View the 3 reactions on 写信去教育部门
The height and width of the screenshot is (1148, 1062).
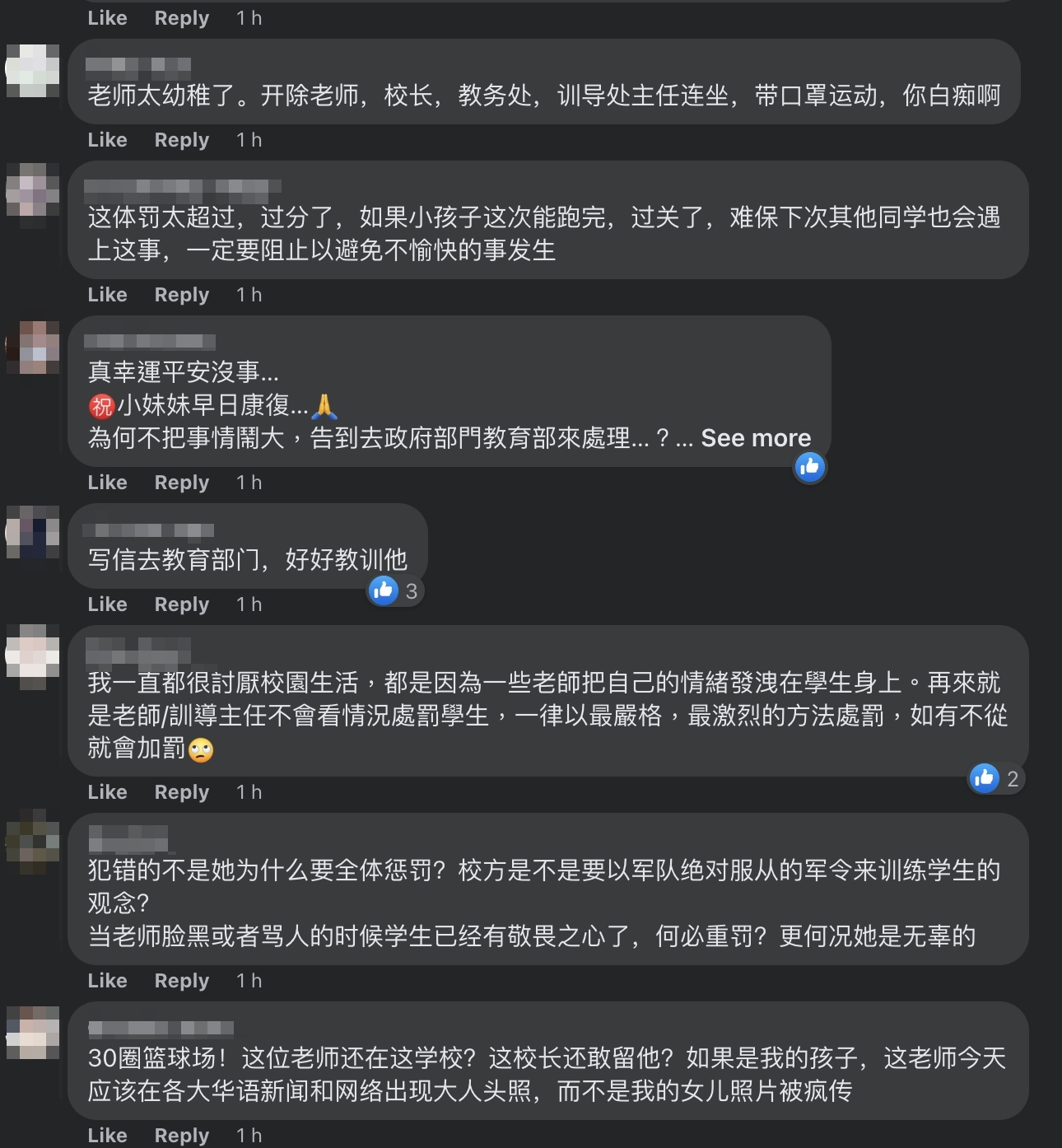pos(395,590)
